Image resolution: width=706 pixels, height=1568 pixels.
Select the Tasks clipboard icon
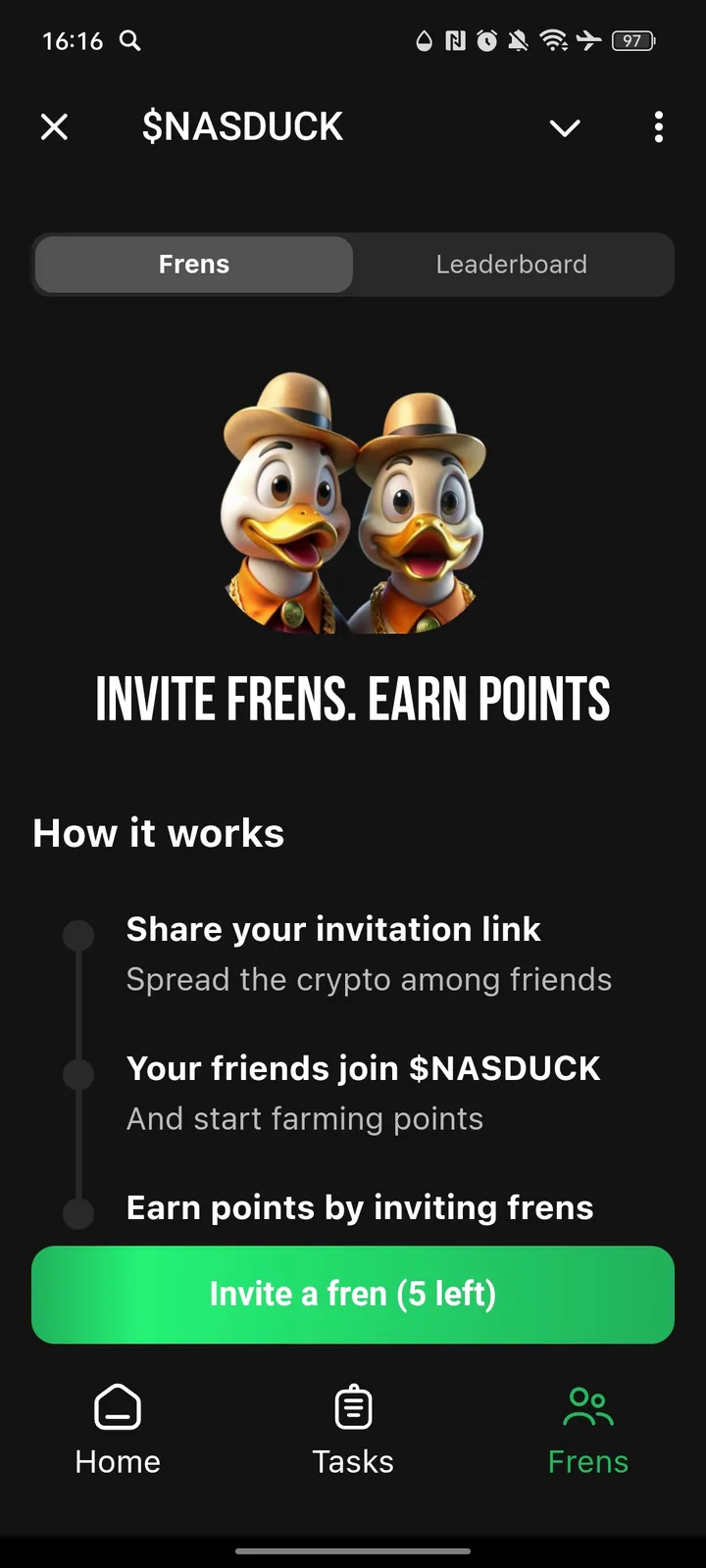point(353,1405)
